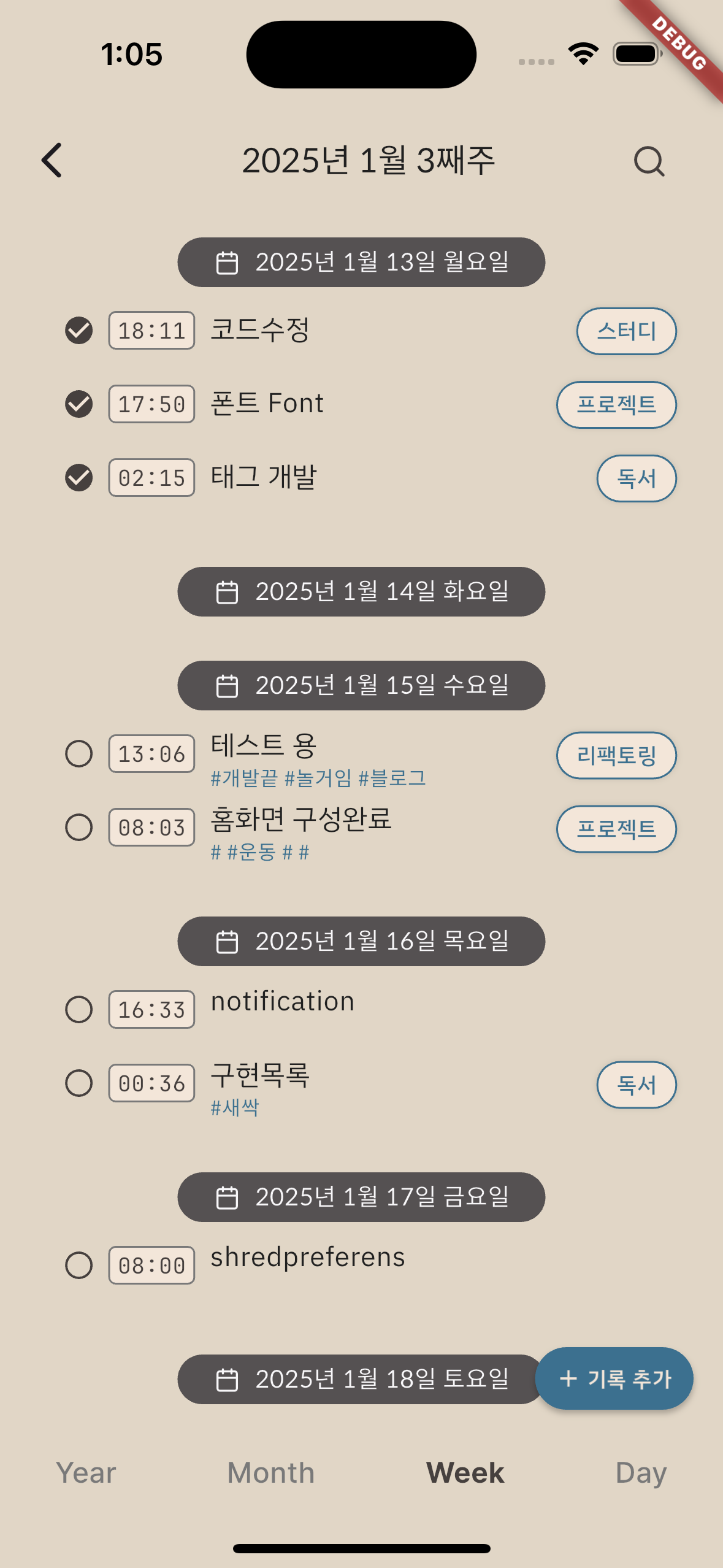Tap the 스터디 chip
723x1568 pixels.
[x=626, y=331]
